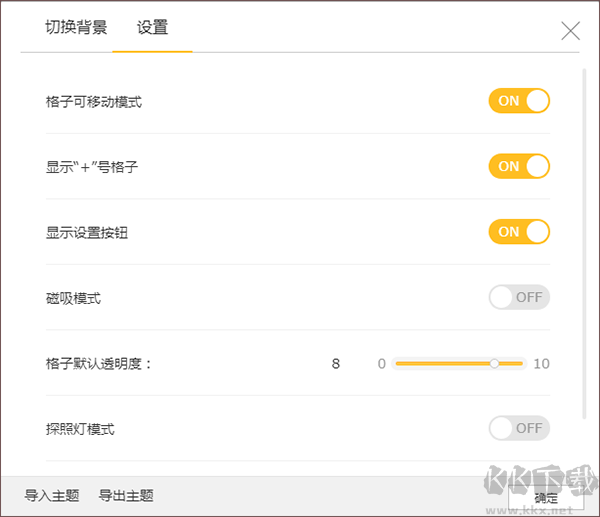600x517 pixels.
Task: Select the 设置 tab
Action: [152, 27]
